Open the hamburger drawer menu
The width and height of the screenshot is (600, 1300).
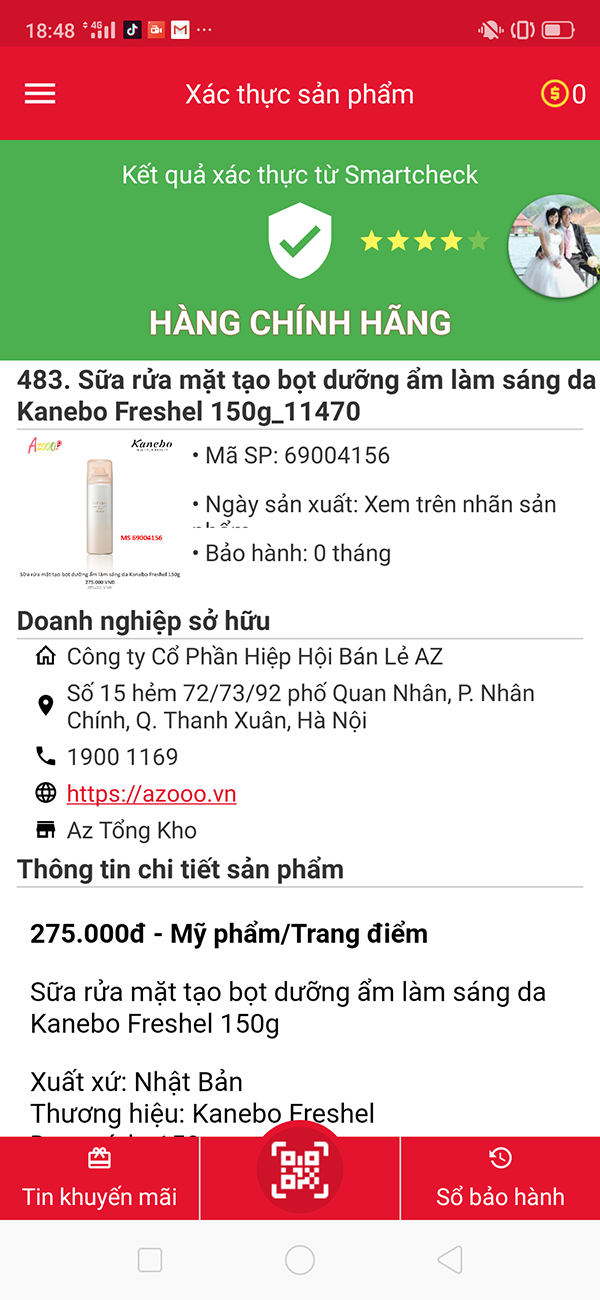click(x=40, y=94)
